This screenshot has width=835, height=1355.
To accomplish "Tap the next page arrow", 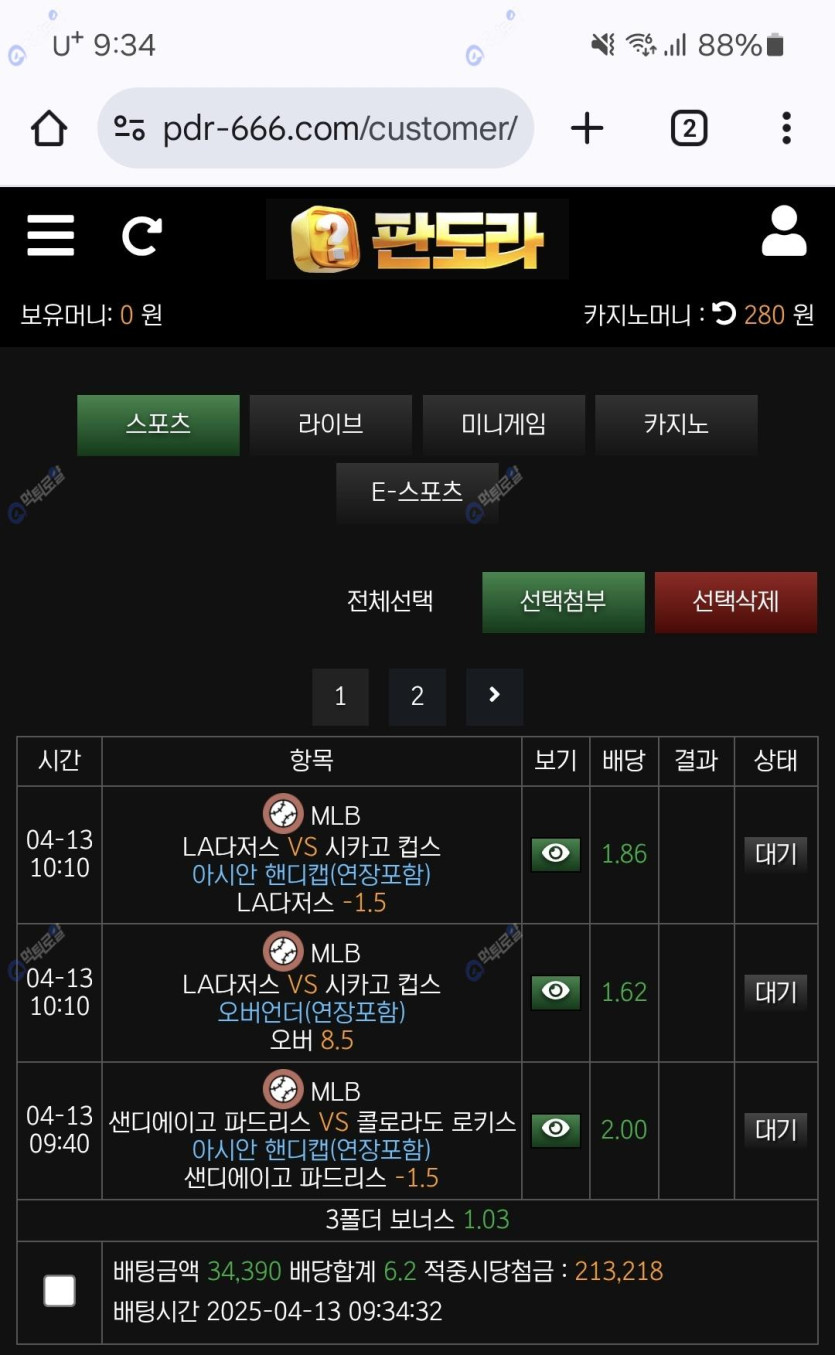I will pos(494,696).
